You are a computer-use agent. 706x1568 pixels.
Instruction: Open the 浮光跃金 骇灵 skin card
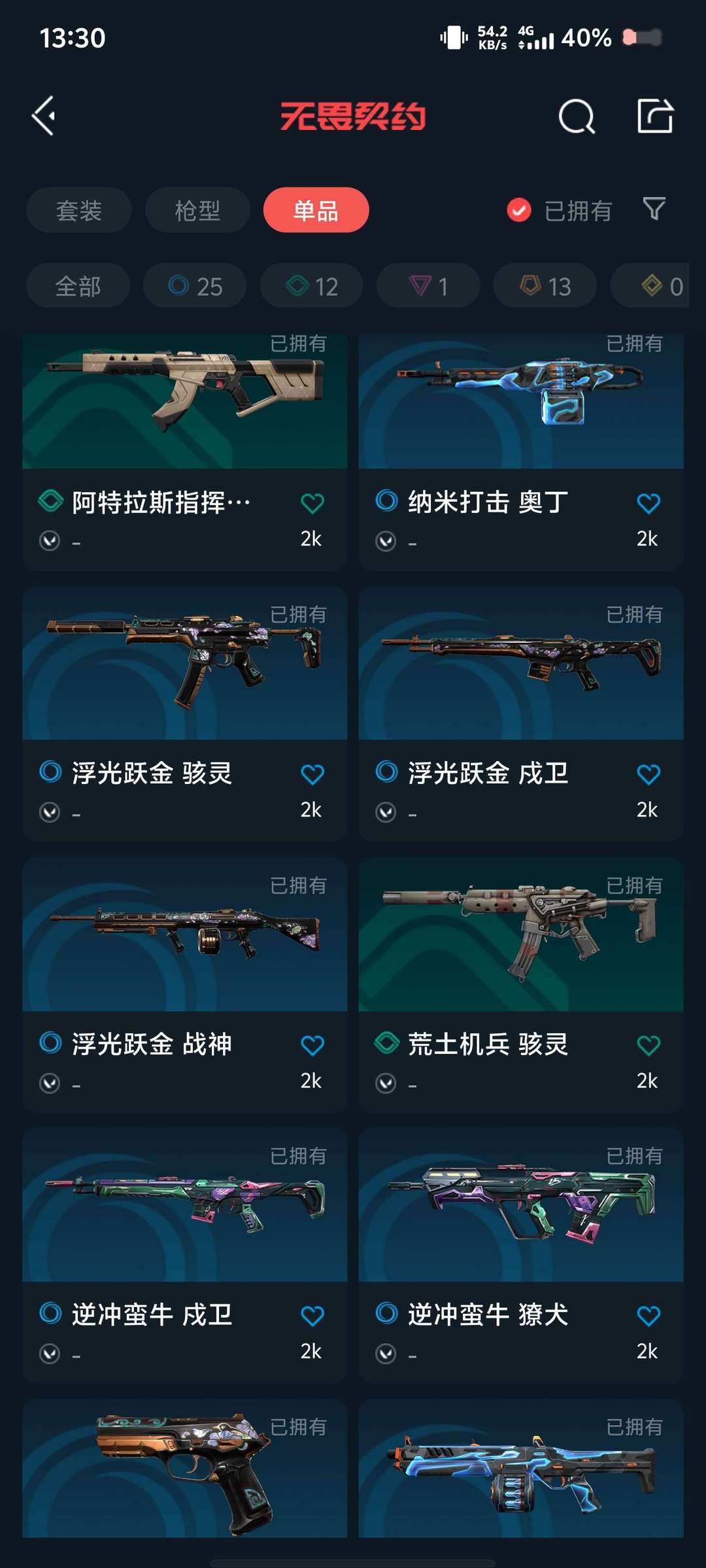coord(185,713)
